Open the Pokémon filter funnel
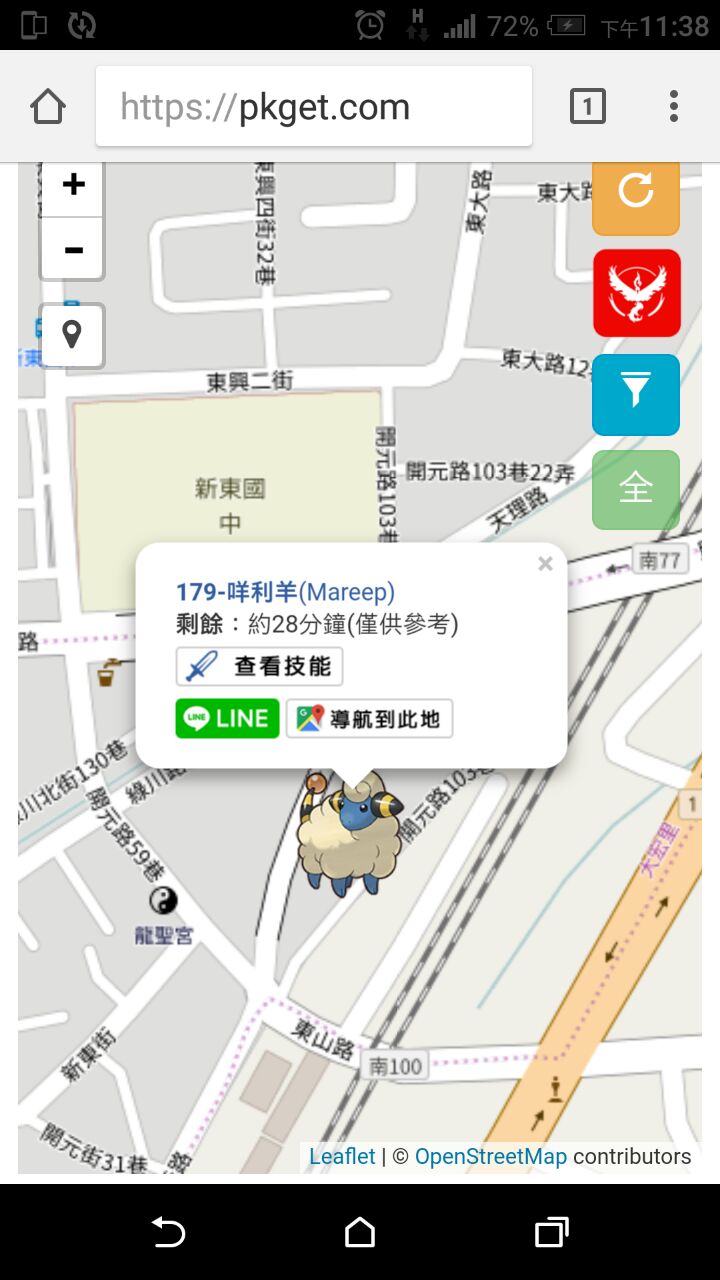720x1280 pixels. point(636,394)
